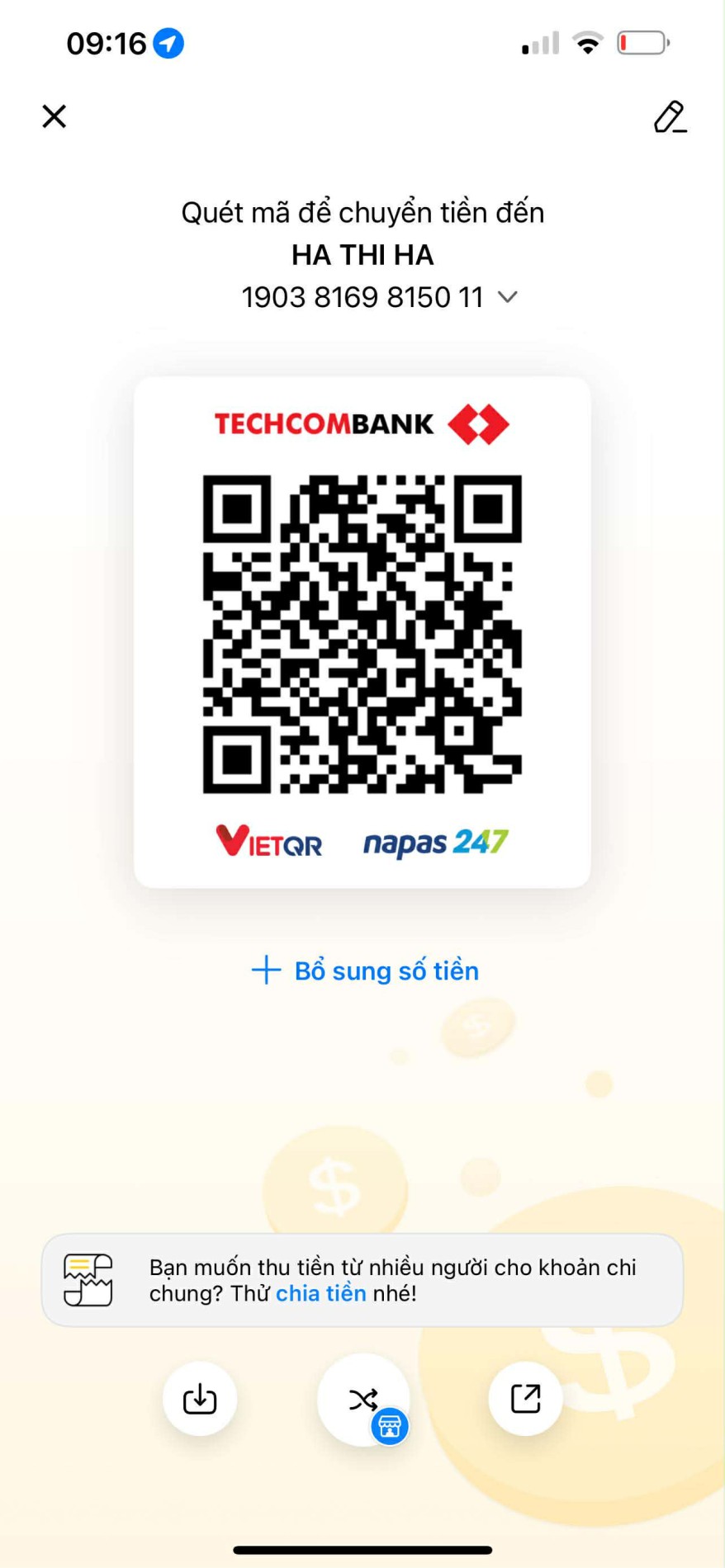The height and width of the screenshot is (1568, 725).
Task: Switch QR type with shuffle button
Action: pos(363,1399)
